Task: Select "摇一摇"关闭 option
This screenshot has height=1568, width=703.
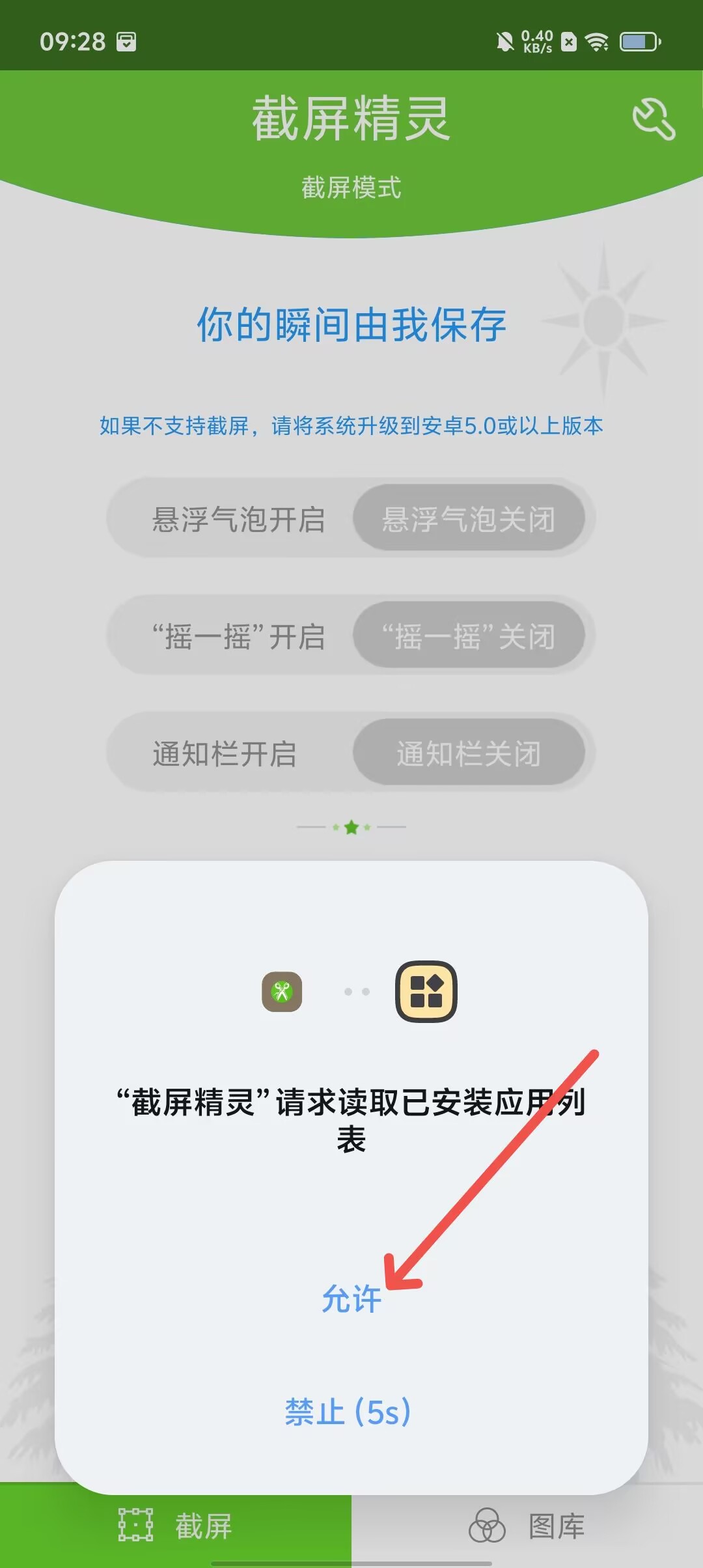Action: (468, 636)
